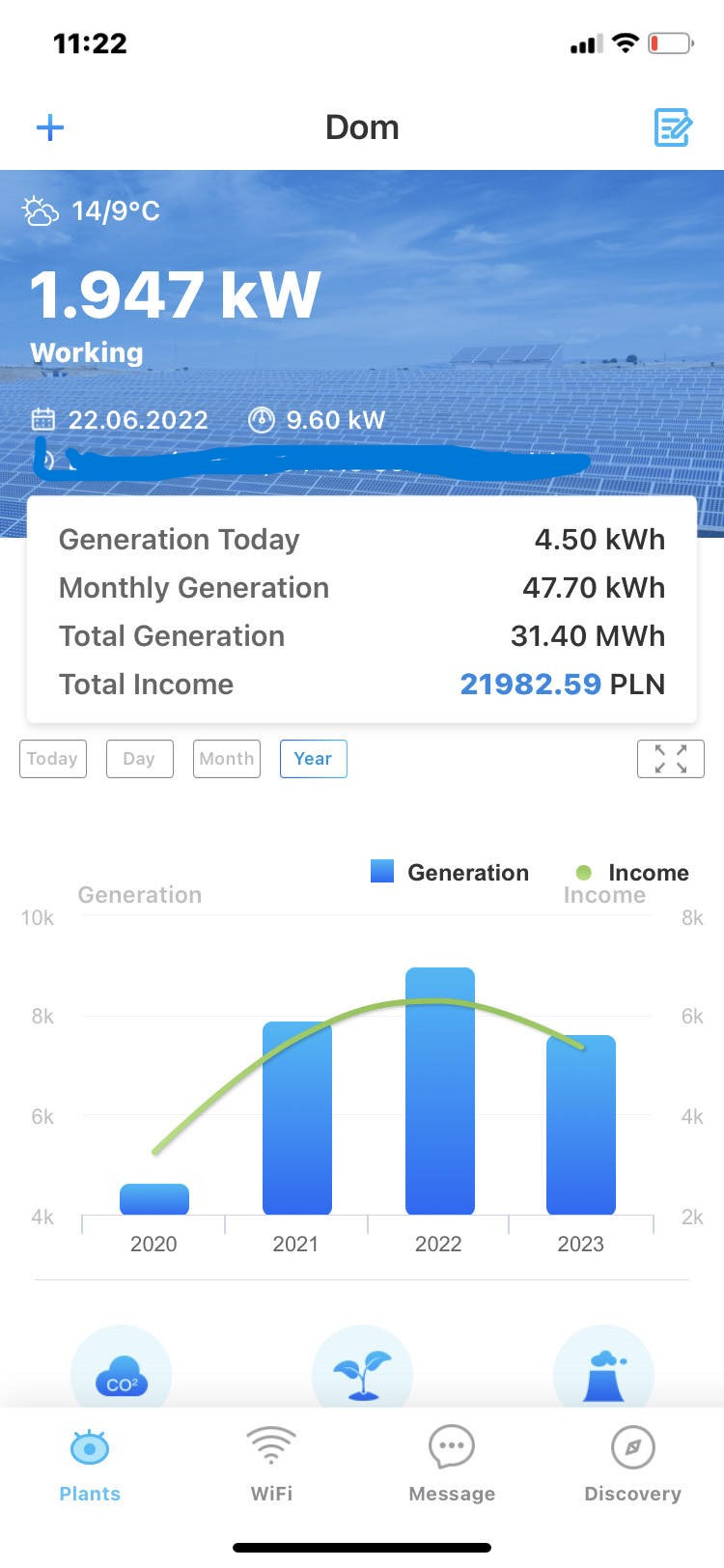Tap the weather icon showing 14/9°C
724x1568 pixels.
41,210
